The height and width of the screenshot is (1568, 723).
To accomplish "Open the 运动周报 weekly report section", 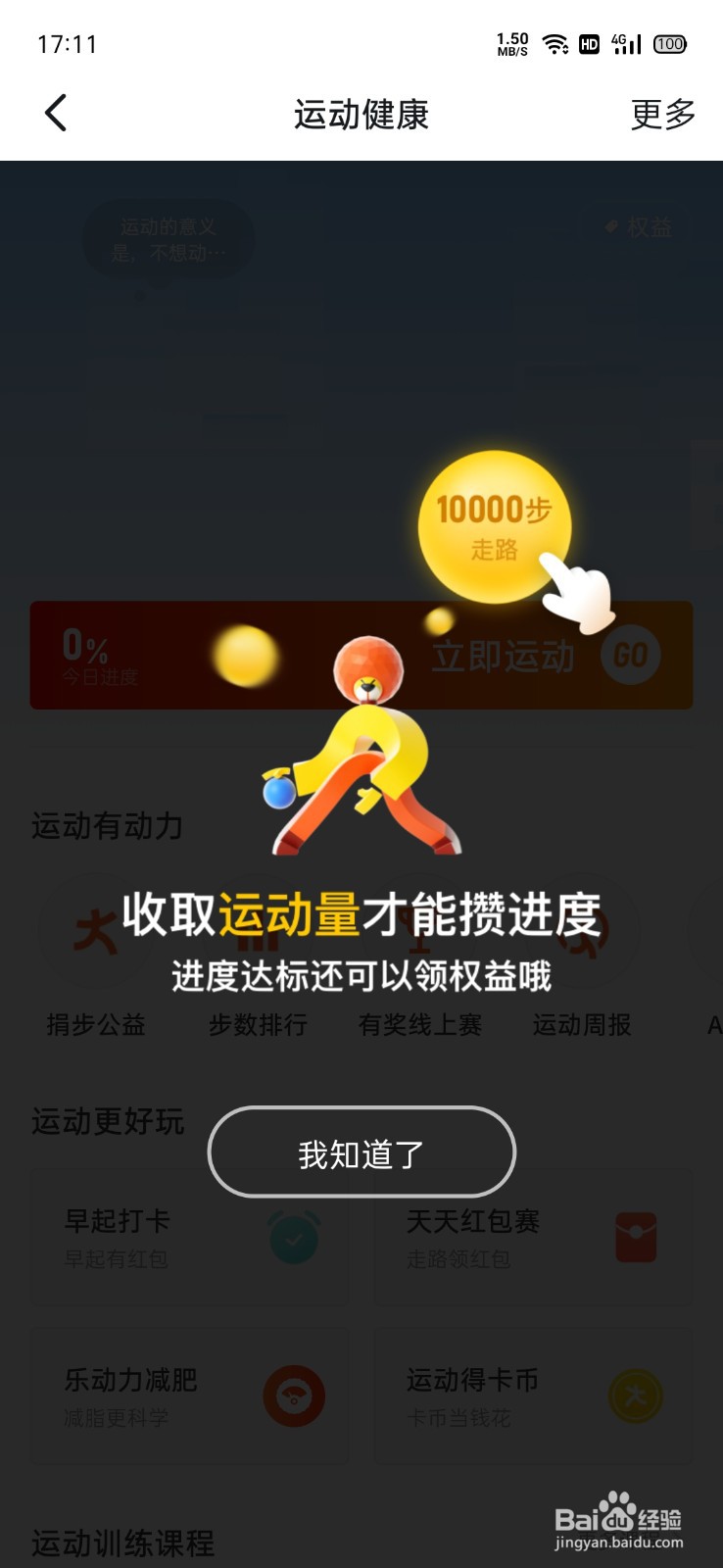I will coord(581,1024).
